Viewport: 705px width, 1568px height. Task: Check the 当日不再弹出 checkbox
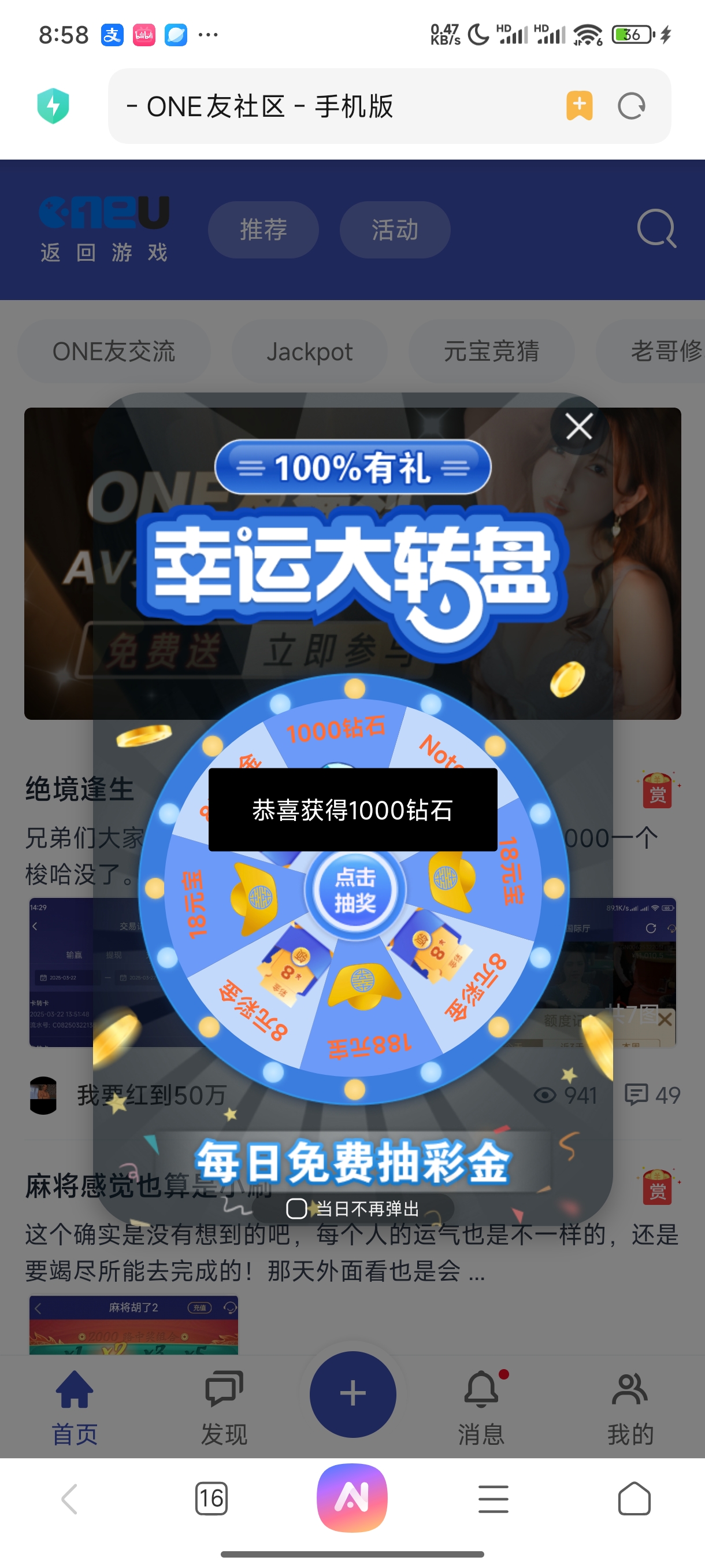tap(296, 1208)
